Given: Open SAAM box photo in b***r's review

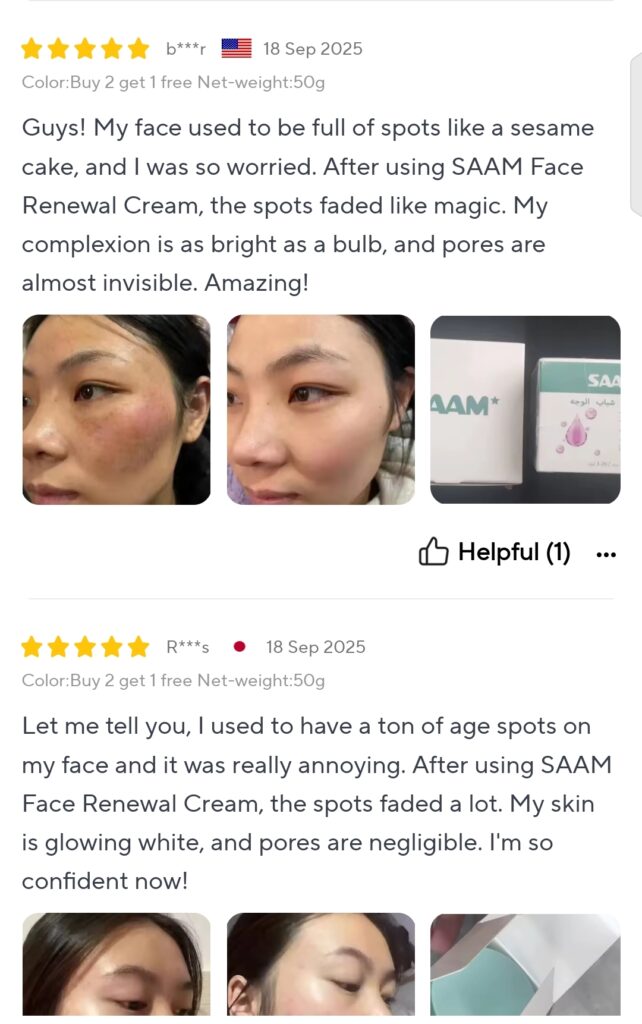Looking at the screenshot, I should (x=525, y=409).
